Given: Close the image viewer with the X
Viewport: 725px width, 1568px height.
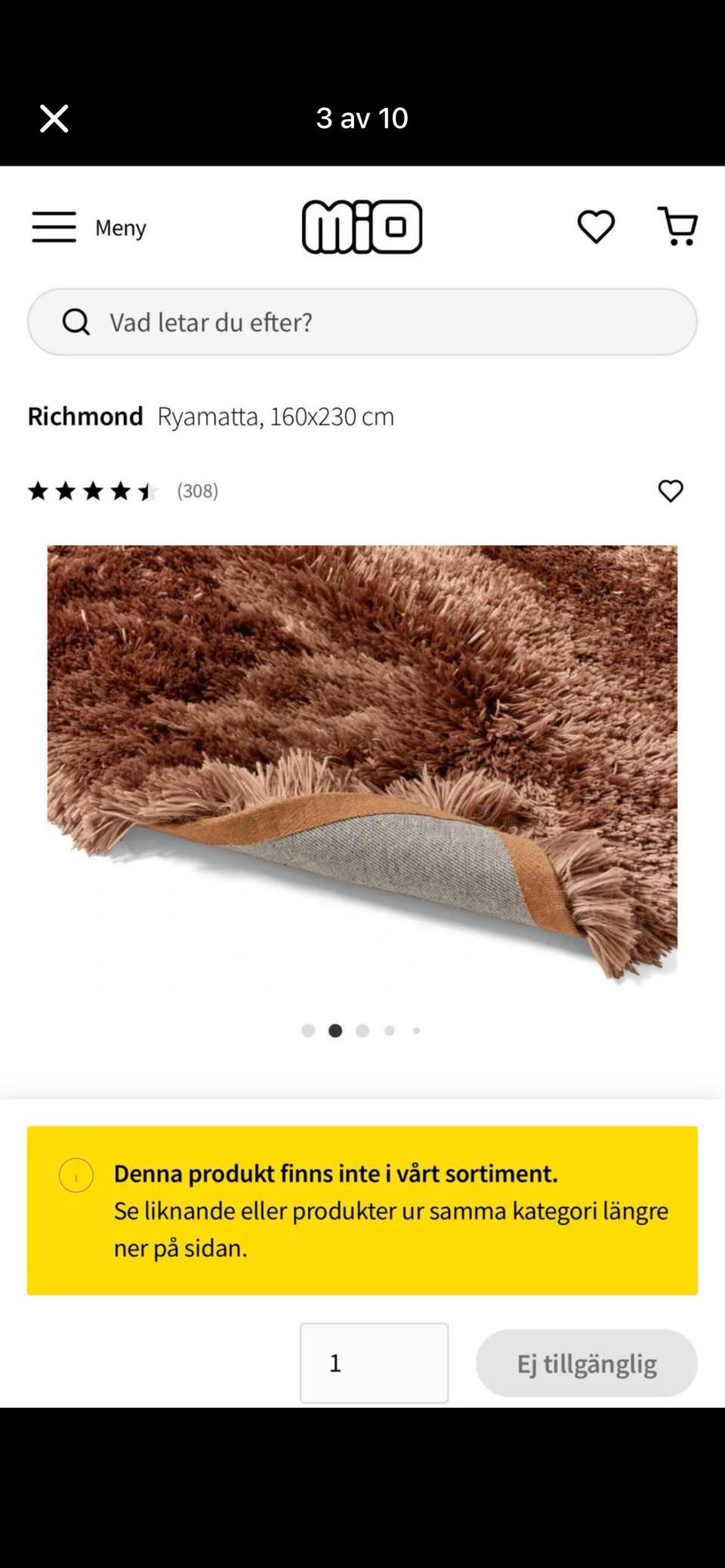Looking at the screenshot, I should pyautogui.click(x=54, y=119).
